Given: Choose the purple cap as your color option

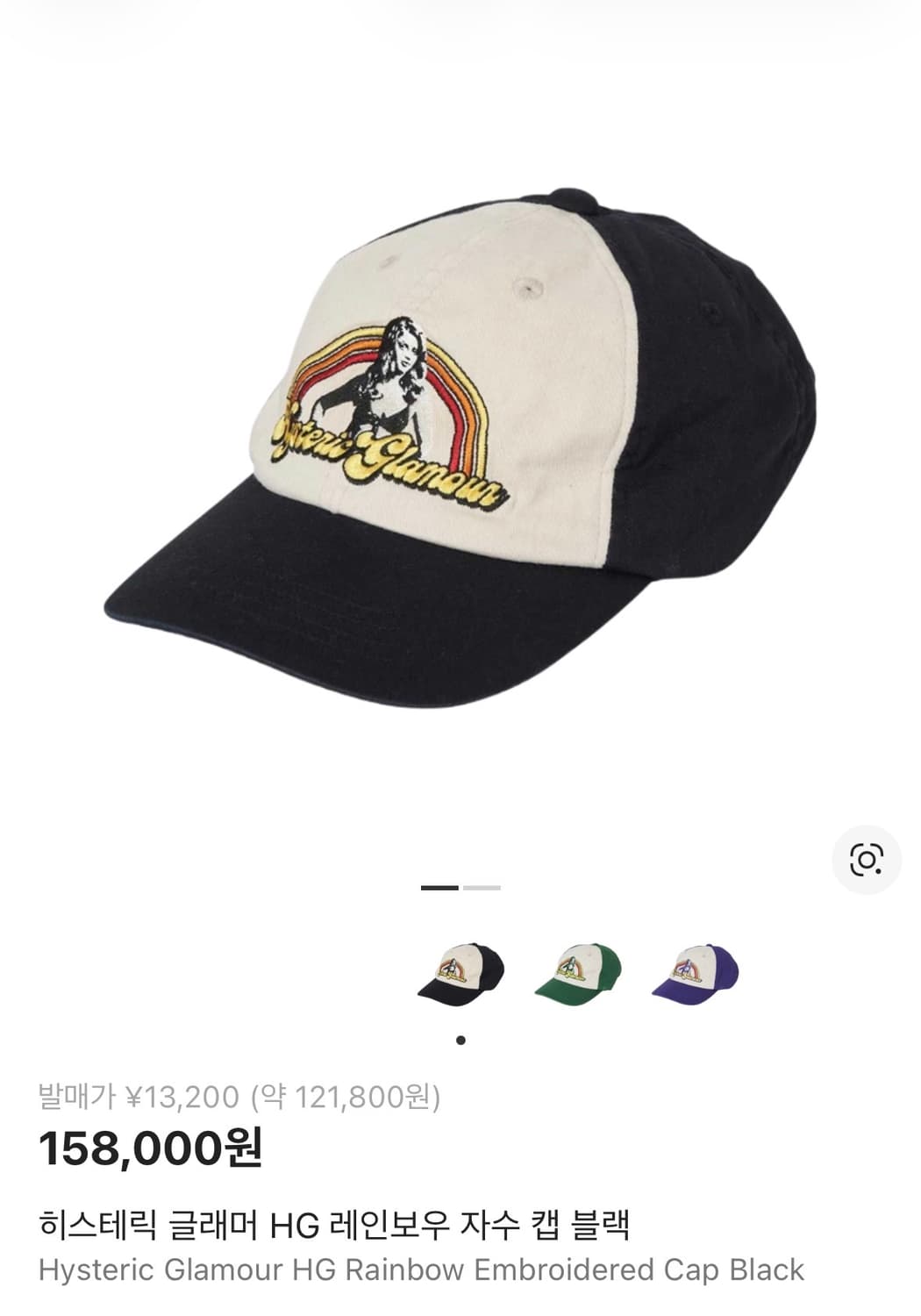Looking at the screenshot, I should pos(697,974).
